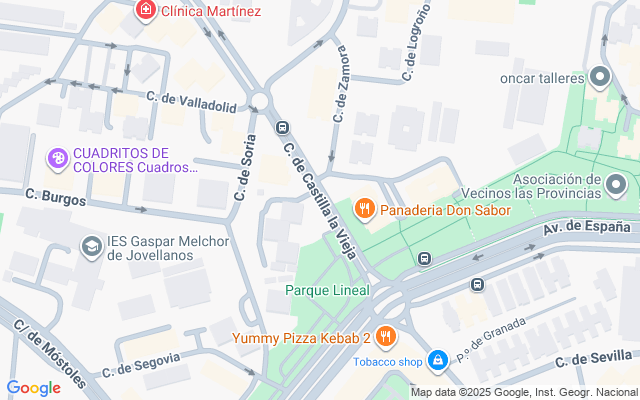Tap the Panaderia Don Sabor restaurant pin
This screenshot has width=640, height=400.
(x=365, y=210)
